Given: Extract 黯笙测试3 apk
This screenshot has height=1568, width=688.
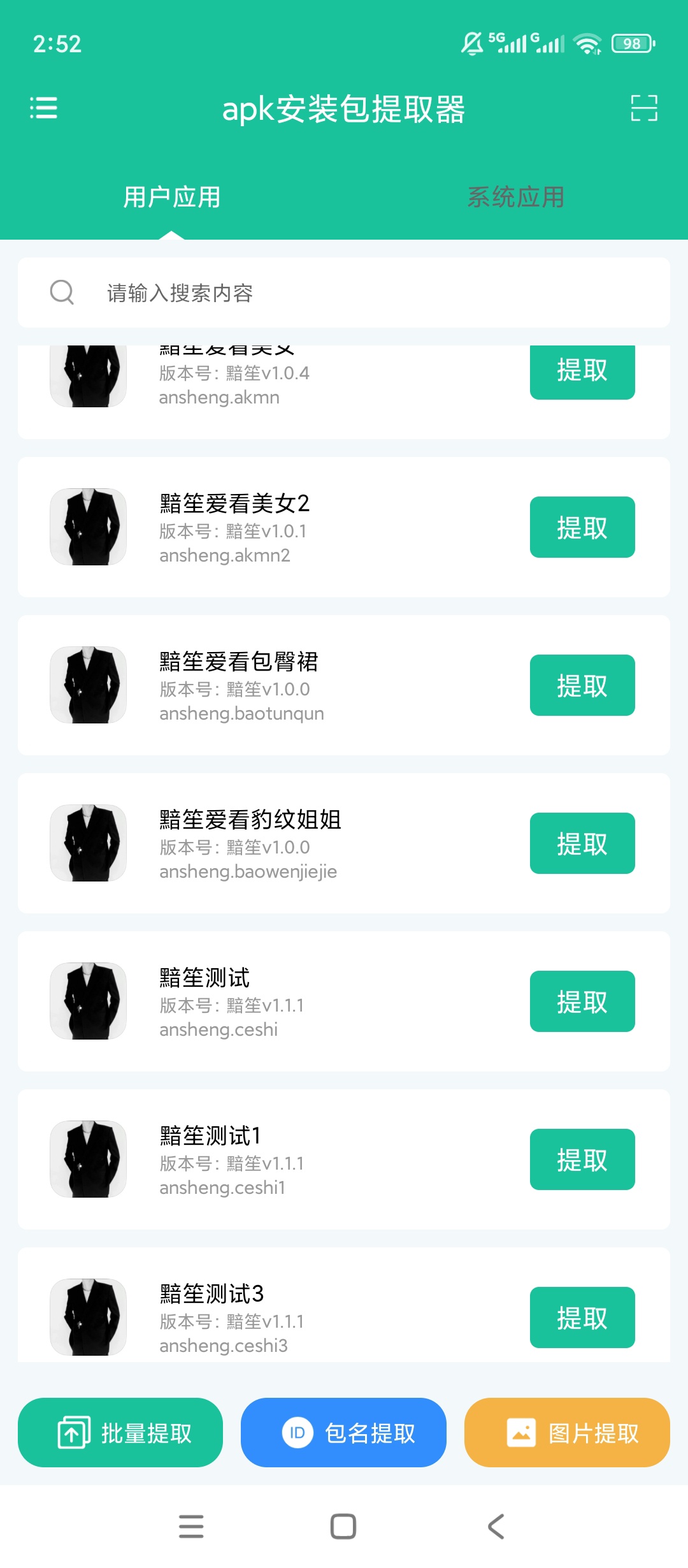Looking at the screenshot, I should click(582, 1318).
